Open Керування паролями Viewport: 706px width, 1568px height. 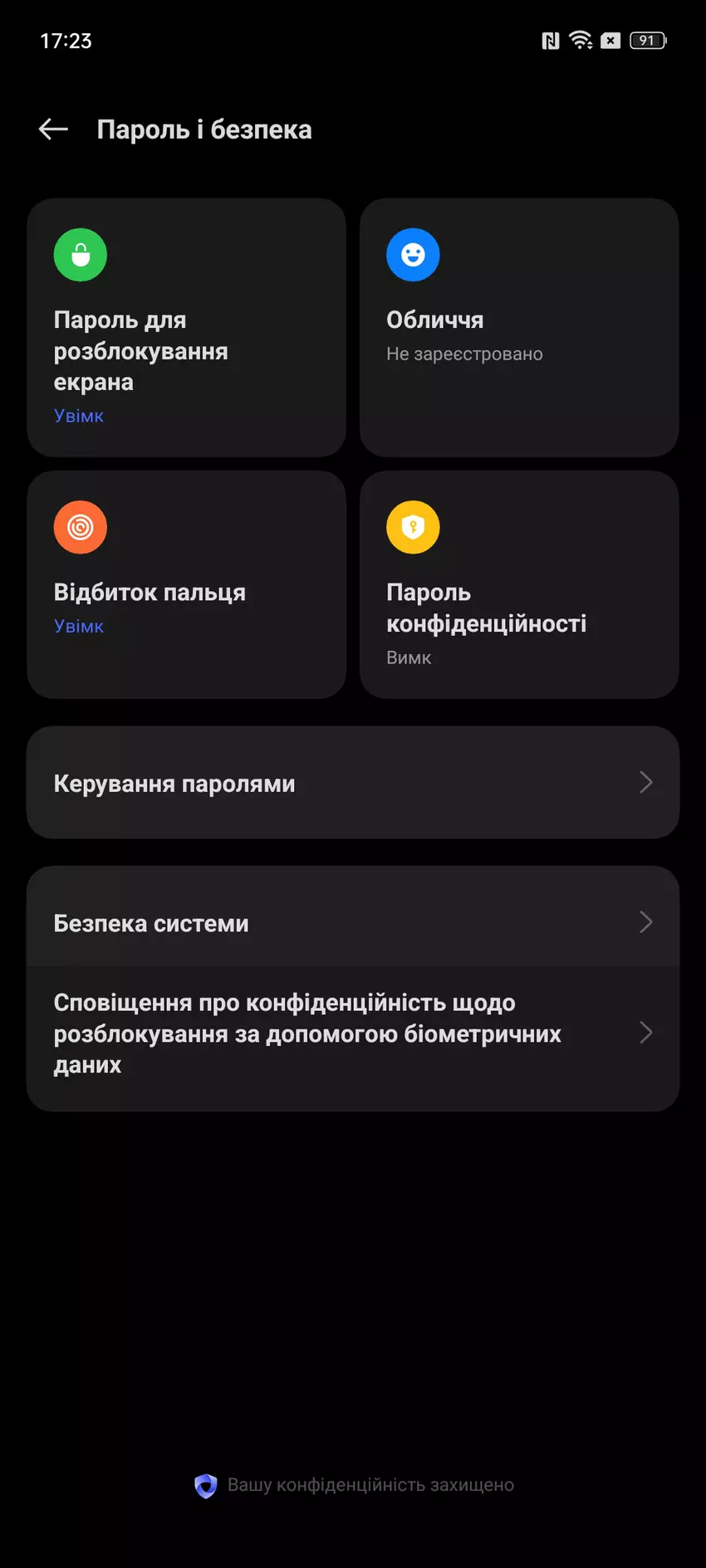(x=352, y=783)
